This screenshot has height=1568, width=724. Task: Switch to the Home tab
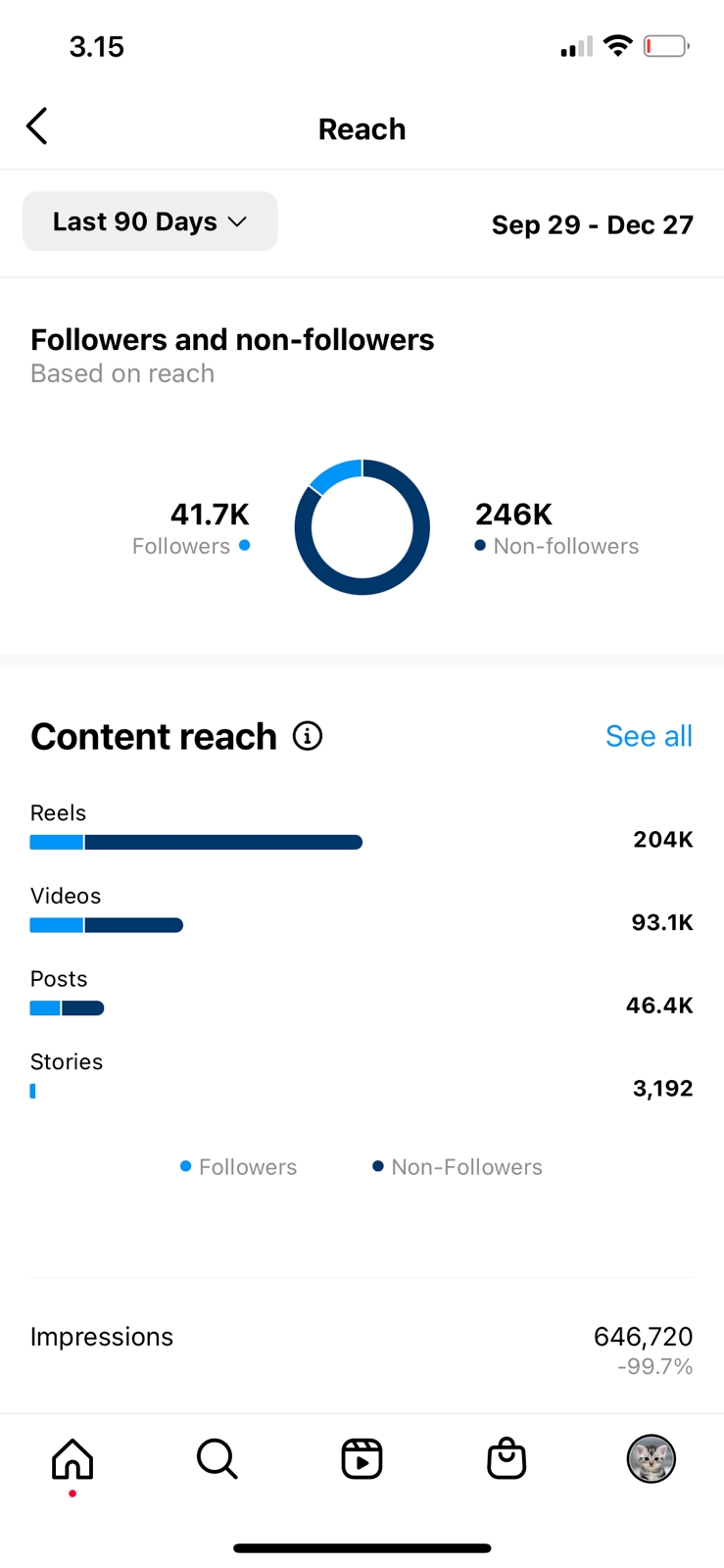[72, 1459]
